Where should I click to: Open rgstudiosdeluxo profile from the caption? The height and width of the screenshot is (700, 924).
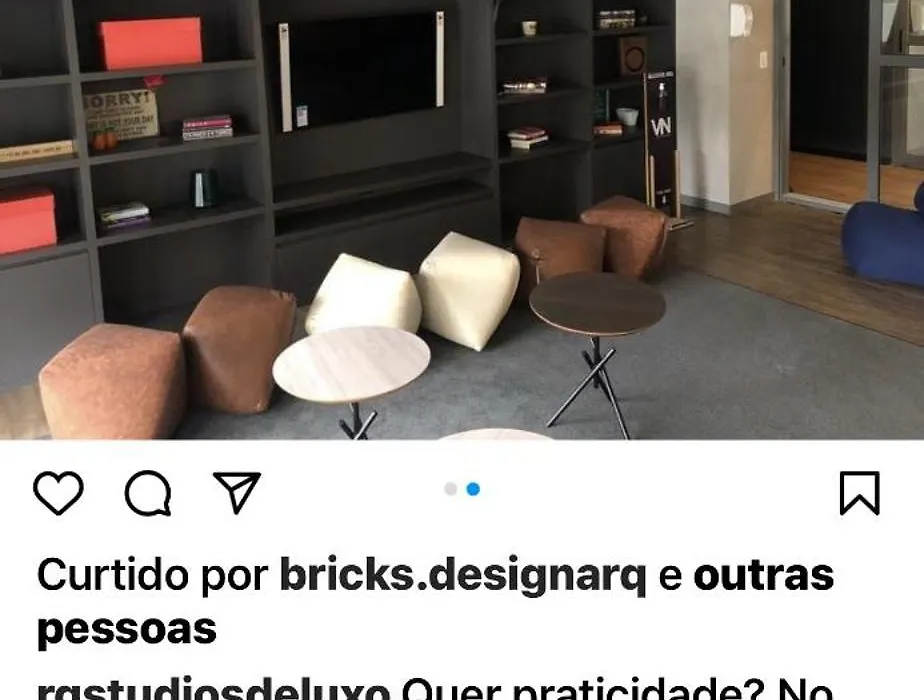click(213, 690)
